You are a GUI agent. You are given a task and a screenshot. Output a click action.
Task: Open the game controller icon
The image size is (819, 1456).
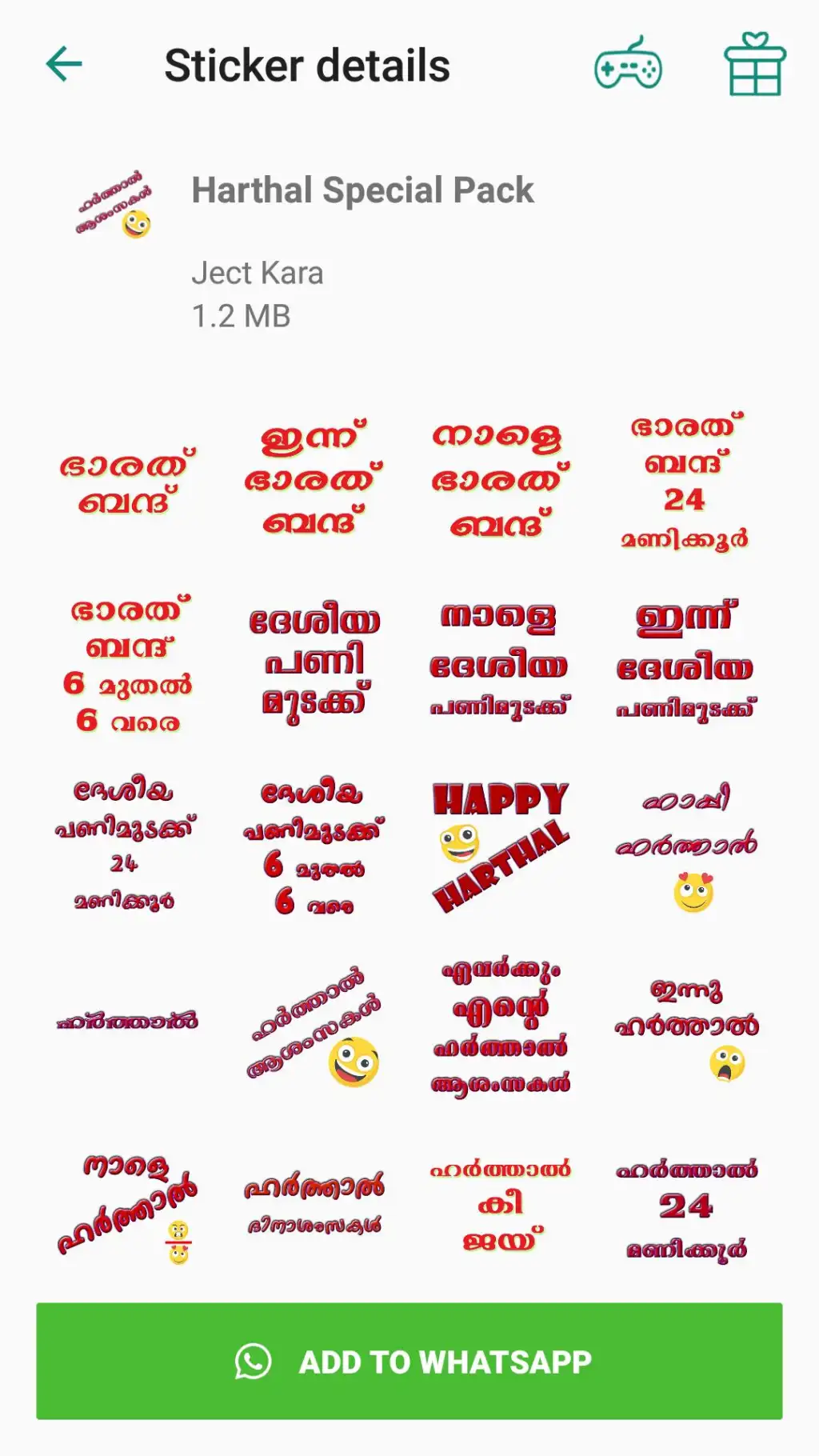(x=629, y=64)
